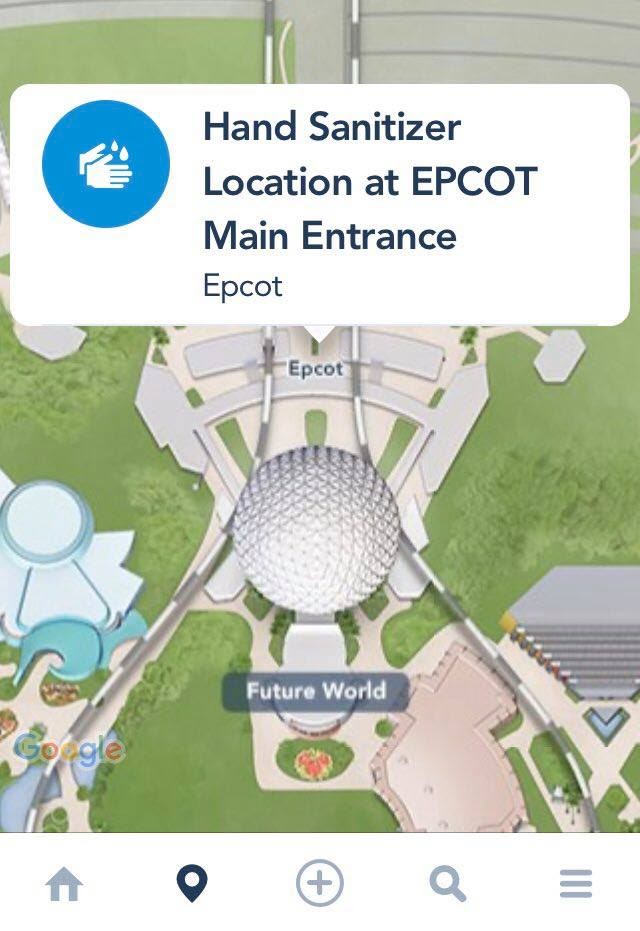Switch to the map pin tab
Viewport: 640px width, 931px height.
(192, 884)
